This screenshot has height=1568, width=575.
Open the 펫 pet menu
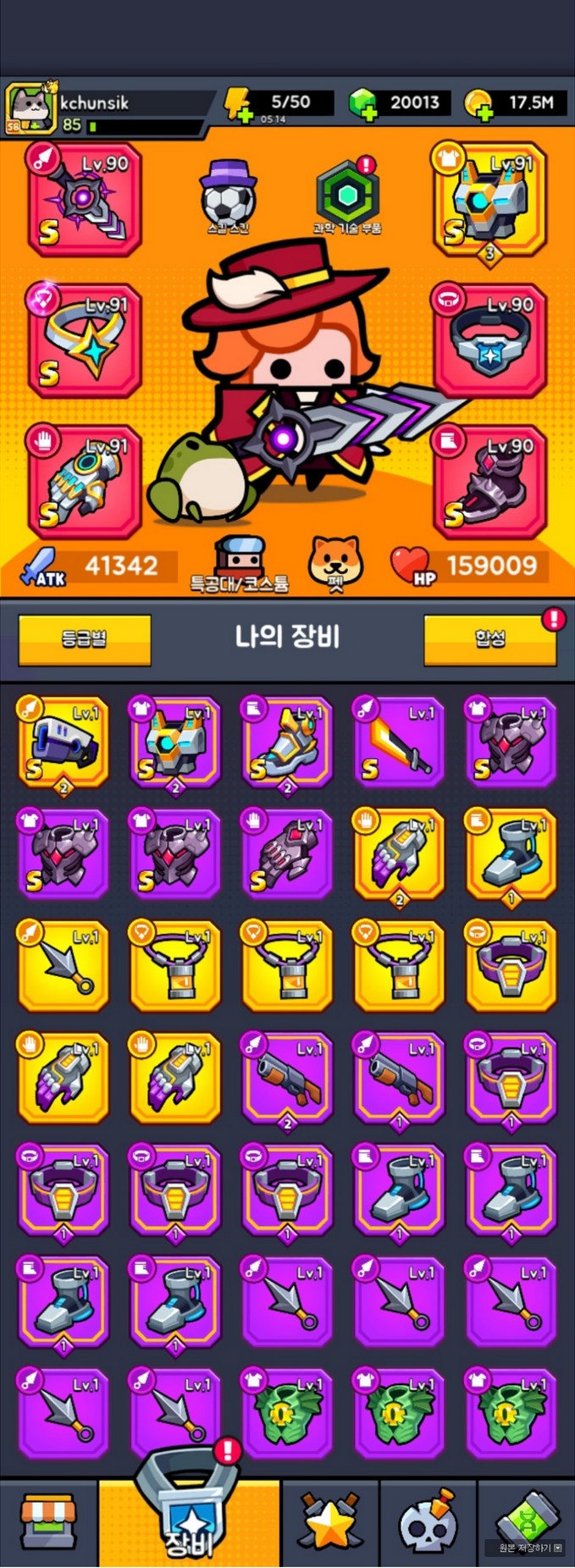[335, 562]
